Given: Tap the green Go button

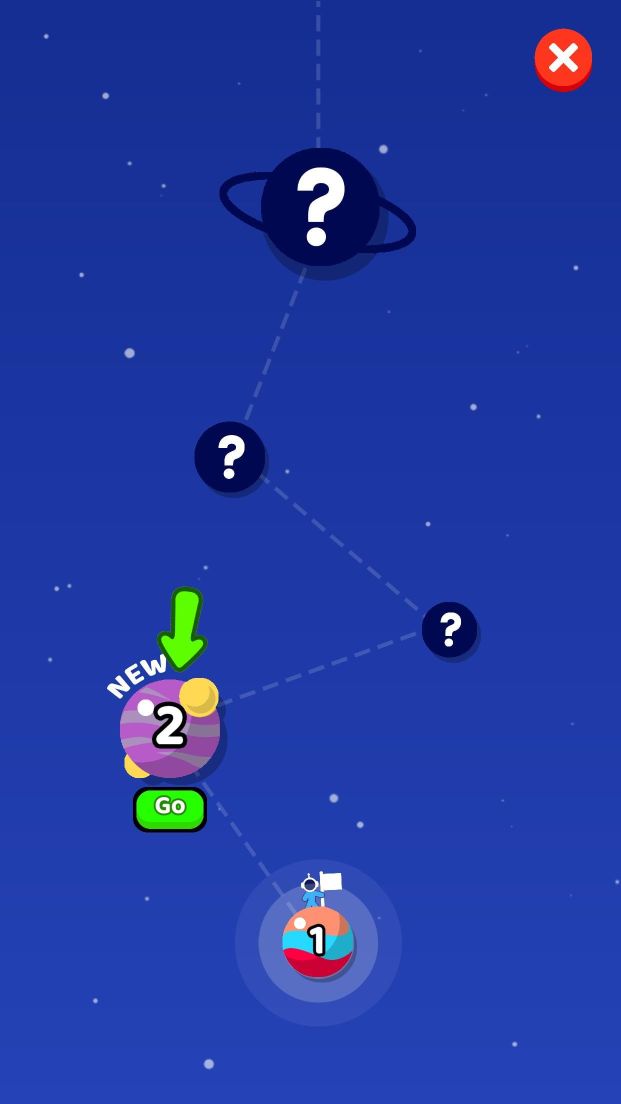Looking at the screenshot, I should 170,808.
